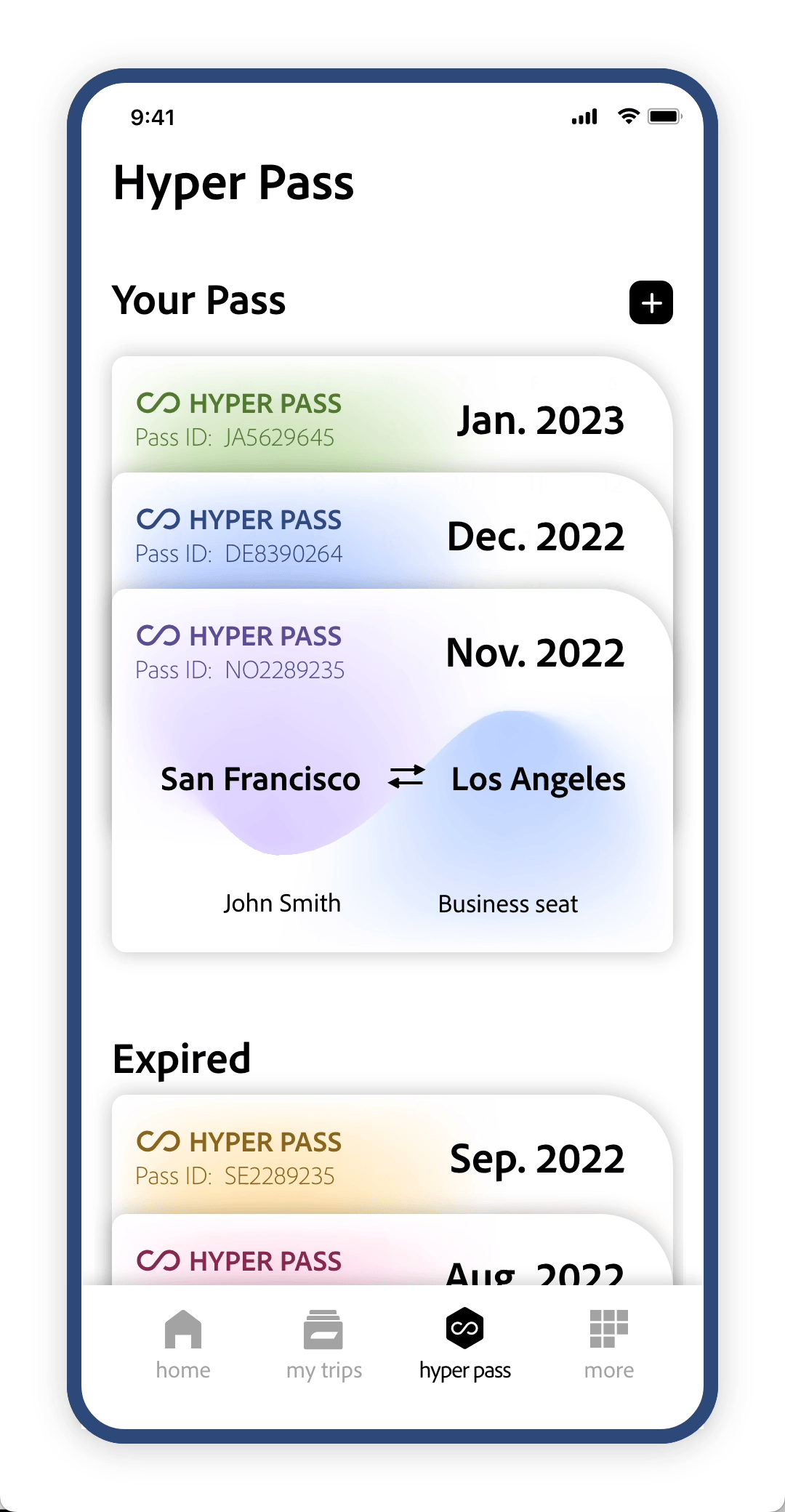Open the Jan. 2023 Hyper Pass card
The image size is (785, 1512).
coord(392,419)
